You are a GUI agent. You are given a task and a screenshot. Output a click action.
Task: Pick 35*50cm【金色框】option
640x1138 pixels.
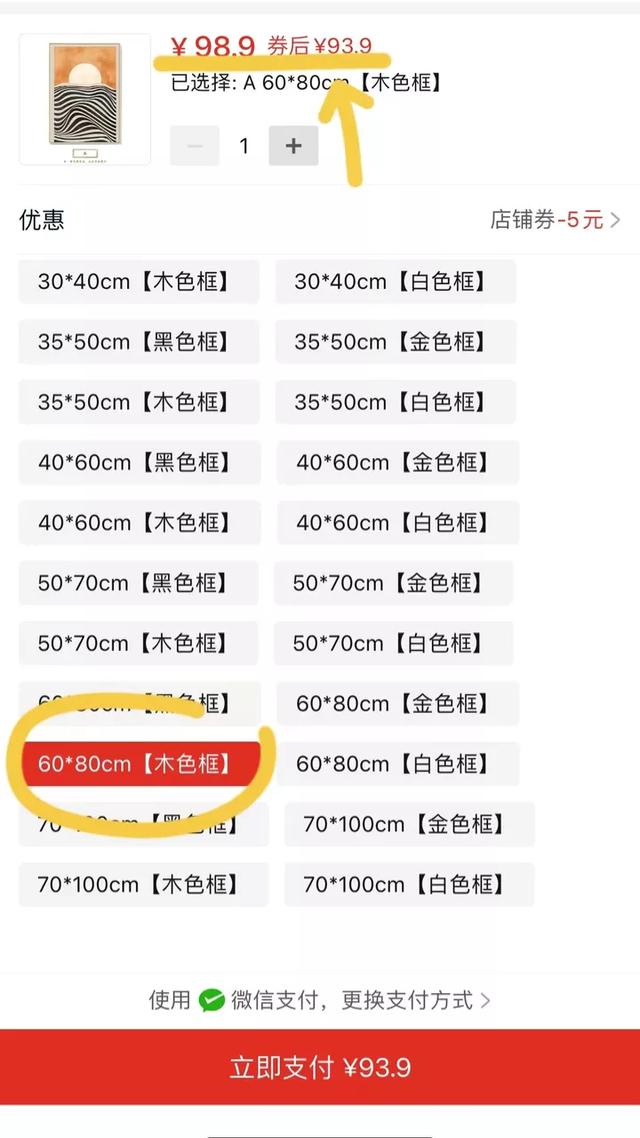395,342
